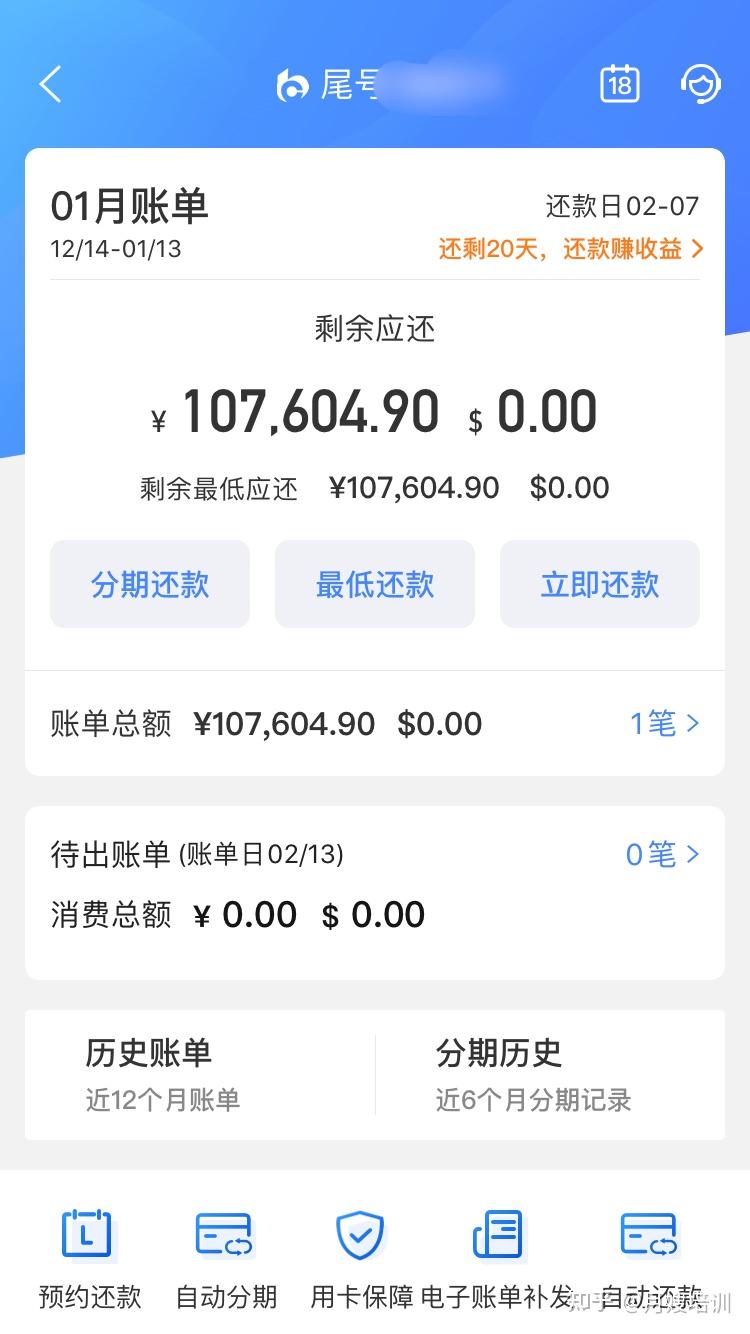Screen dimensions: 750x1334
Task: Select the 还款日02-07 due date label
Action: (617, 204)
